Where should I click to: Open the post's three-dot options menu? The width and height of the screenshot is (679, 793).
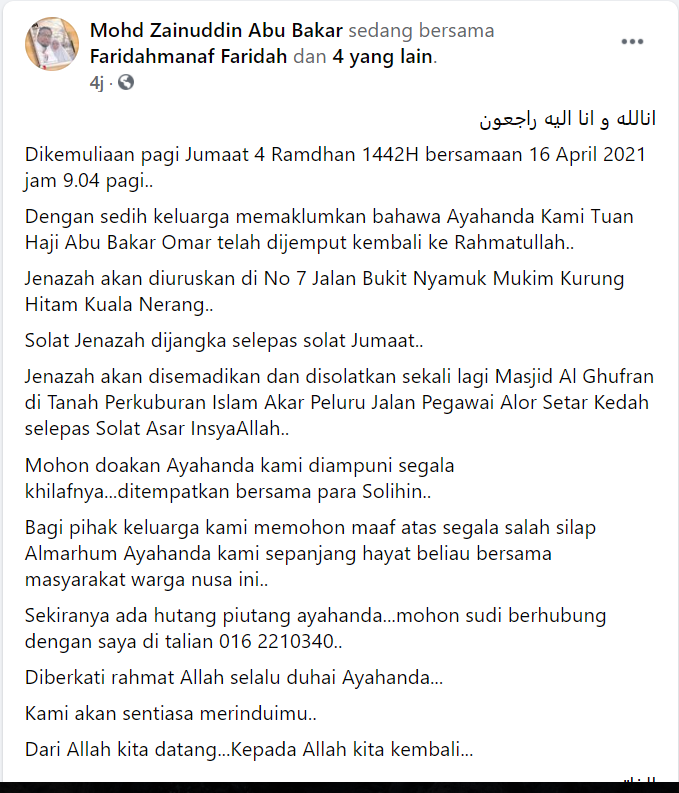coord(633,42)
